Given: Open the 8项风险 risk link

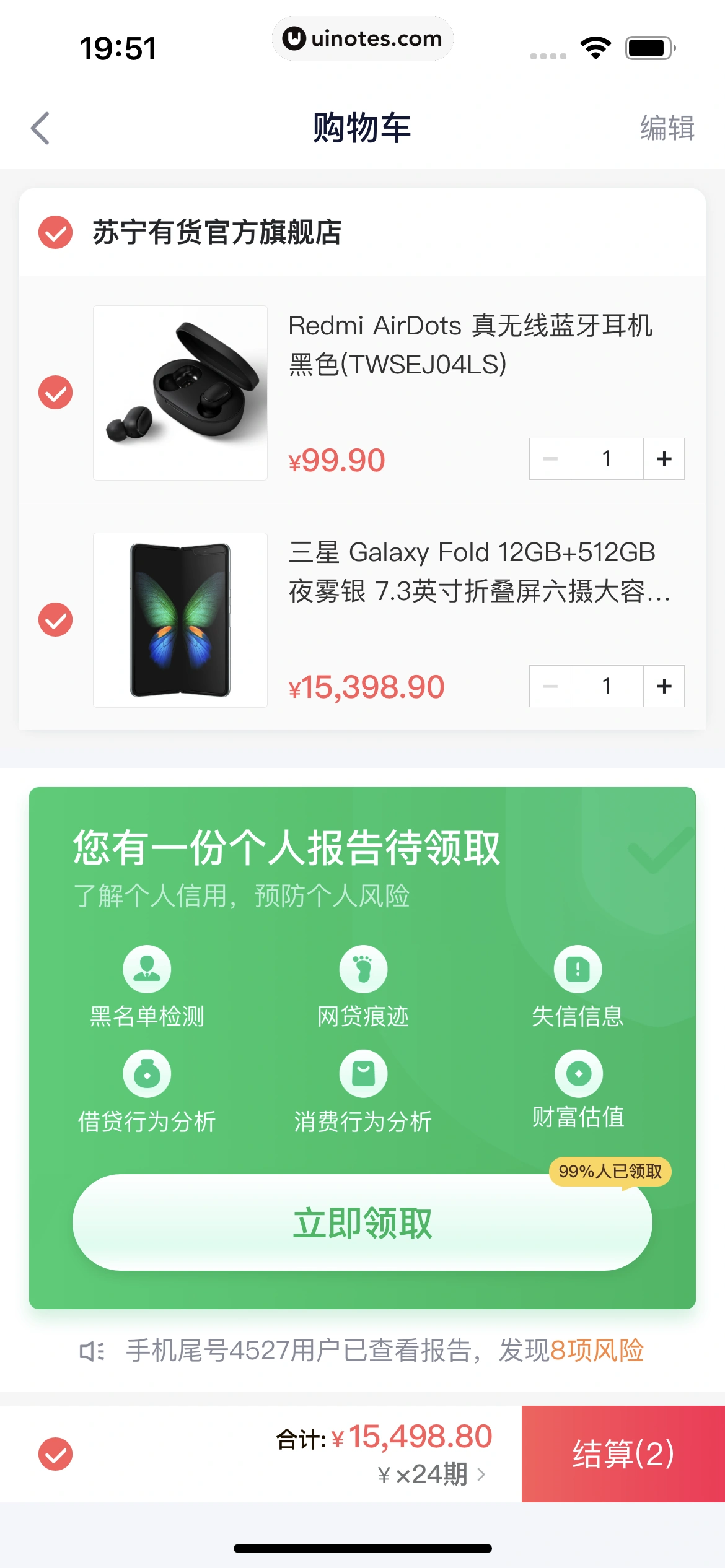Looking at the screenshot, I should [x=598, y=1351].
